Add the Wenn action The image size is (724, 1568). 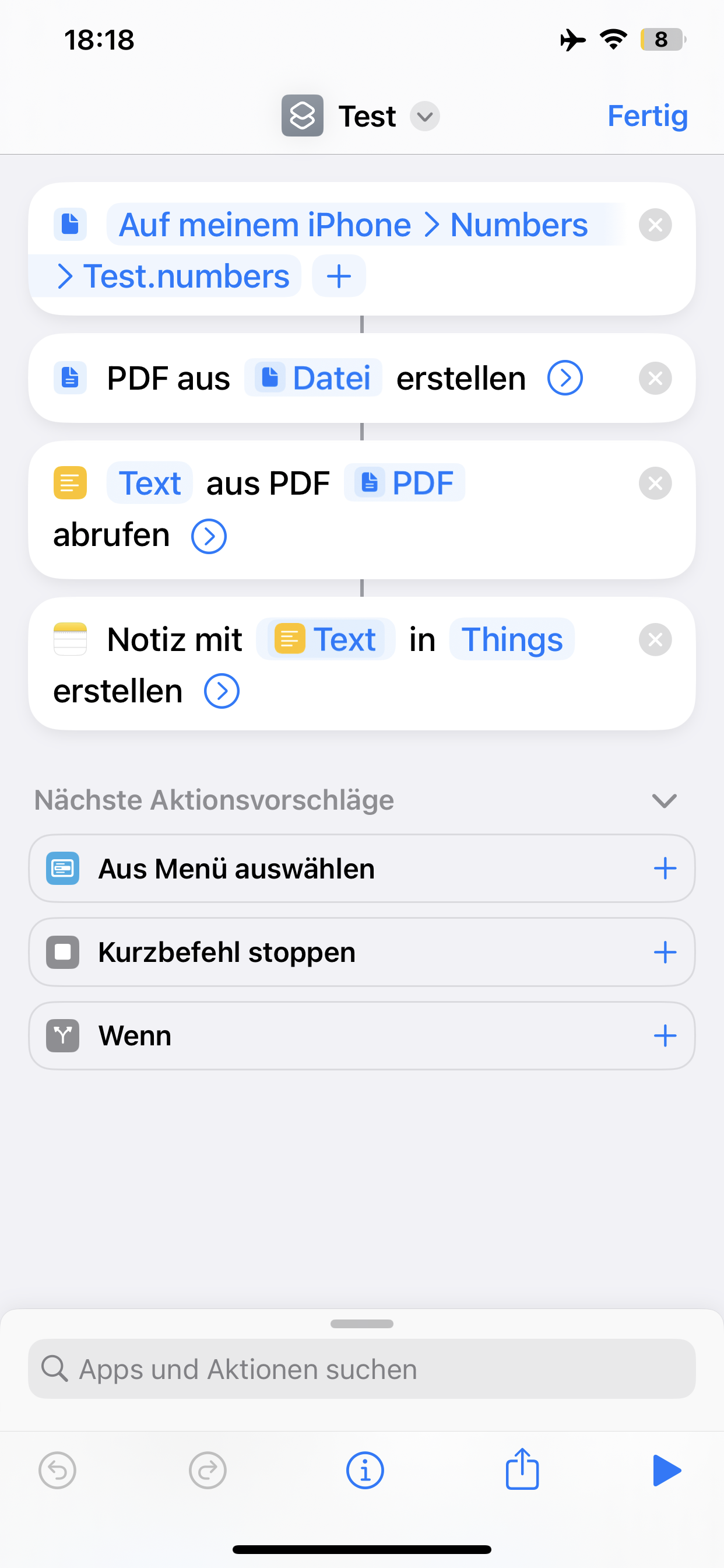click(665, 1036)
